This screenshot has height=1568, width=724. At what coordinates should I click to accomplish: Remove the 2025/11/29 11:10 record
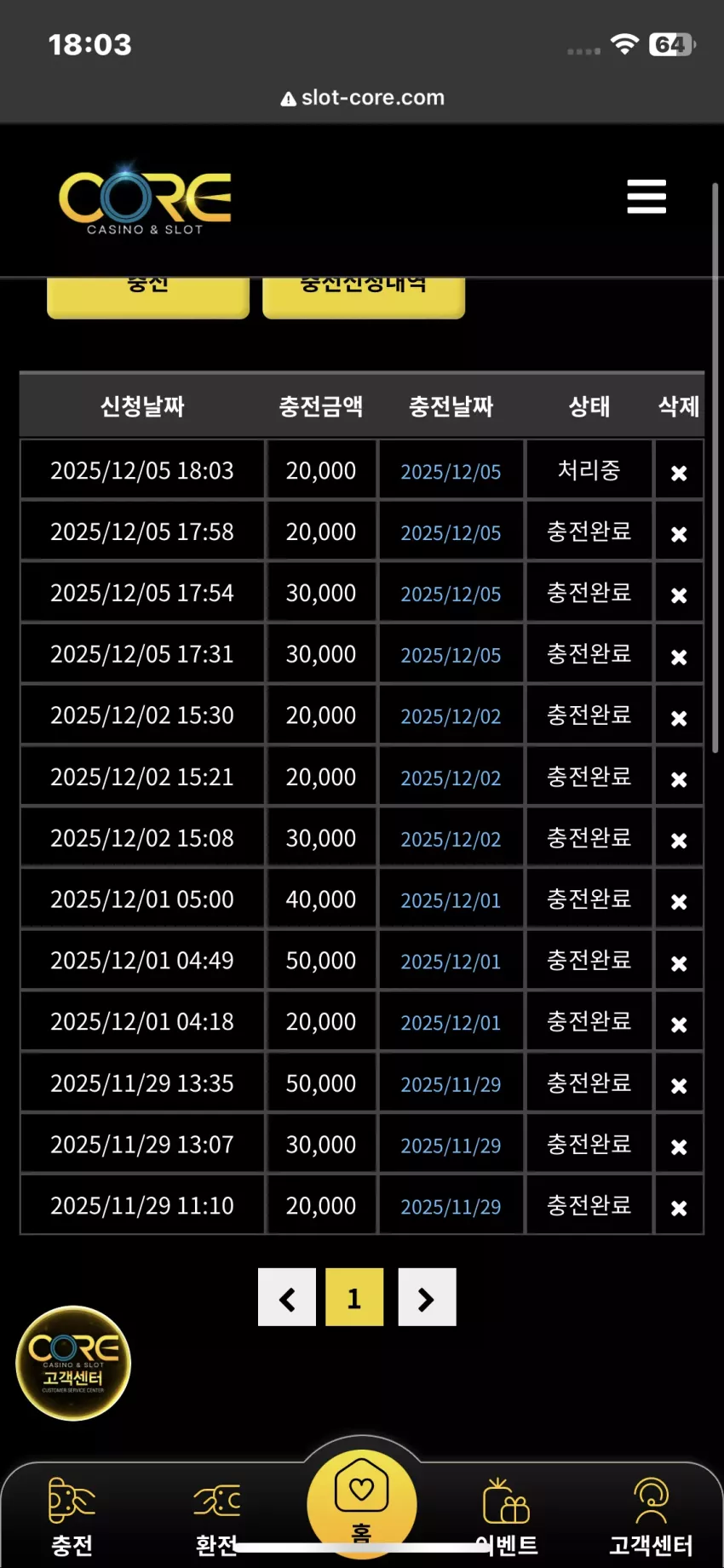[x=679, y=1208]
